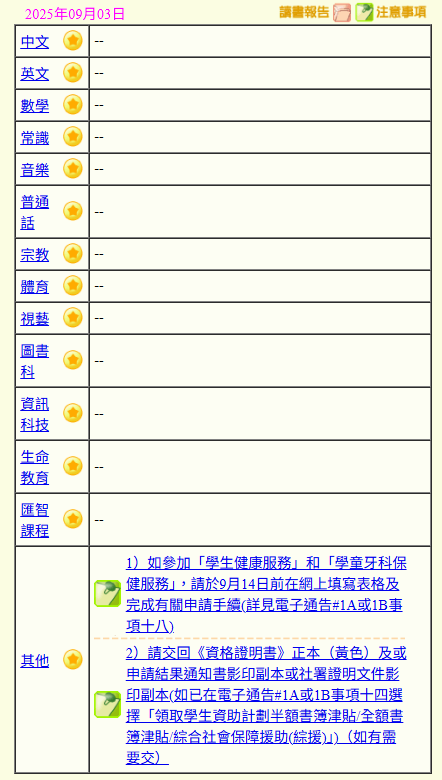This screenshot has height=780, width=442.
Task: Tap the star icon beside 中文
Action: click(73, 41)
